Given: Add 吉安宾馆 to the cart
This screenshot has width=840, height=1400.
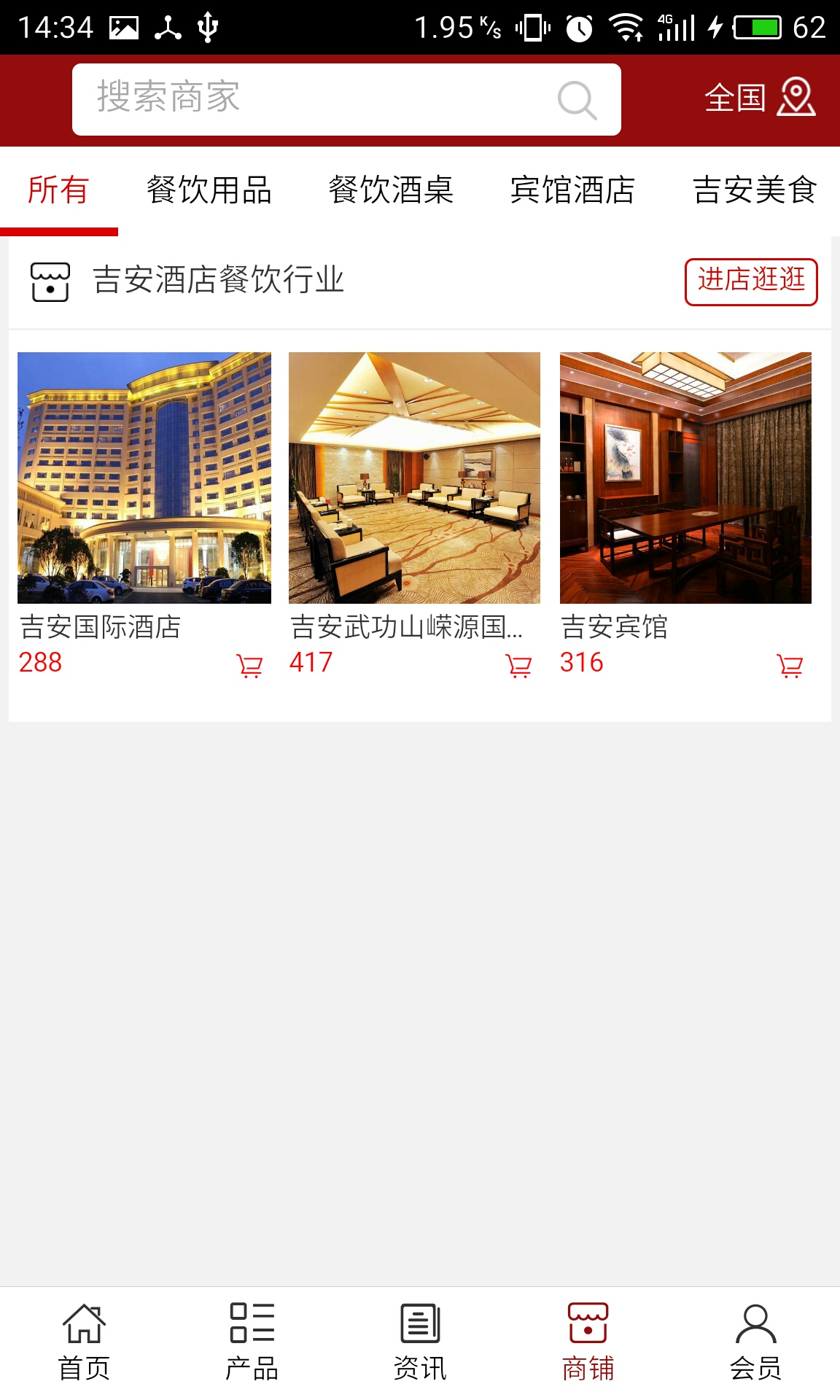Looking at the screenshot, I should 790,666.
